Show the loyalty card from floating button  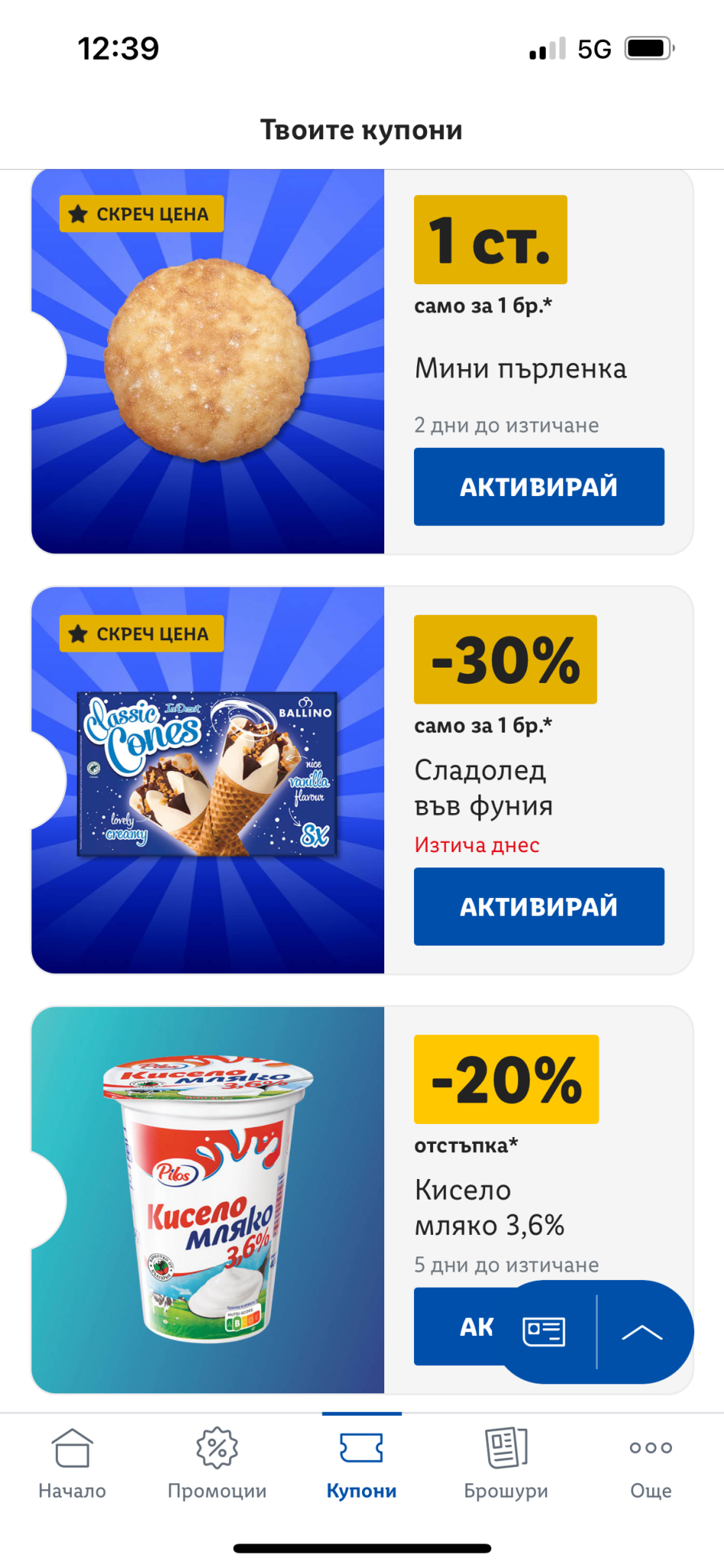pos(544,1332)
